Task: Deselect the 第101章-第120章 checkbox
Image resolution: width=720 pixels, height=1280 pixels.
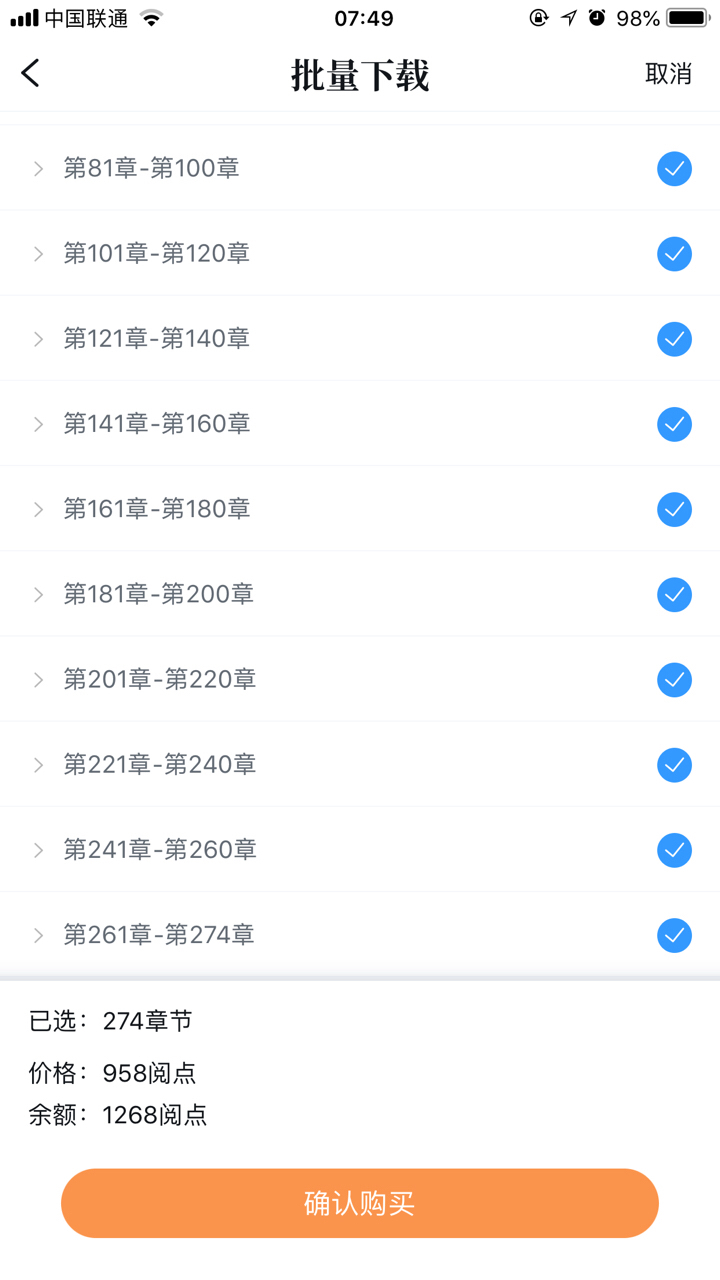Action: click(x=674, y=254)
